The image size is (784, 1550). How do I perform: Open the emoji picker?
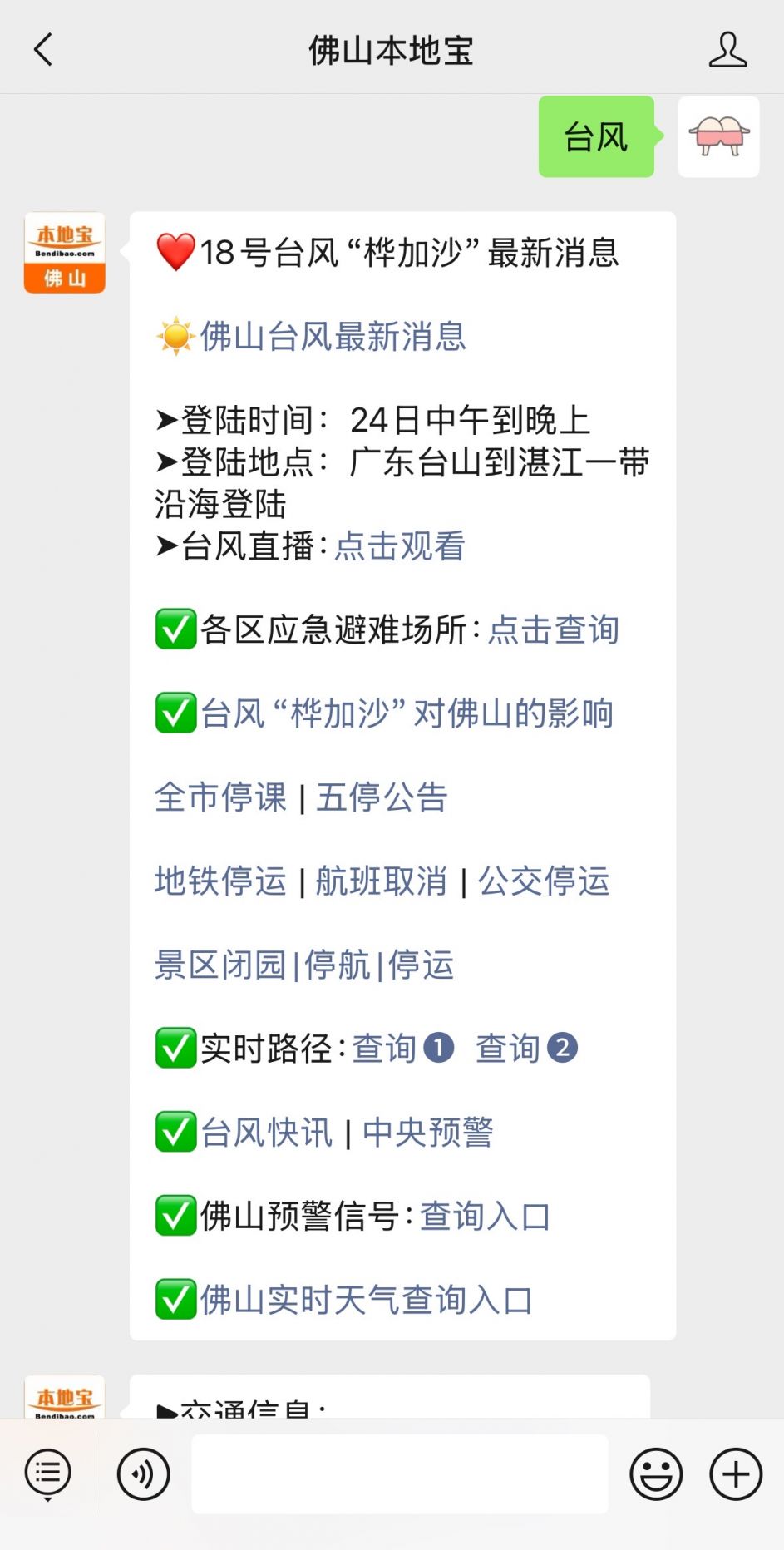pos(656,1474)
